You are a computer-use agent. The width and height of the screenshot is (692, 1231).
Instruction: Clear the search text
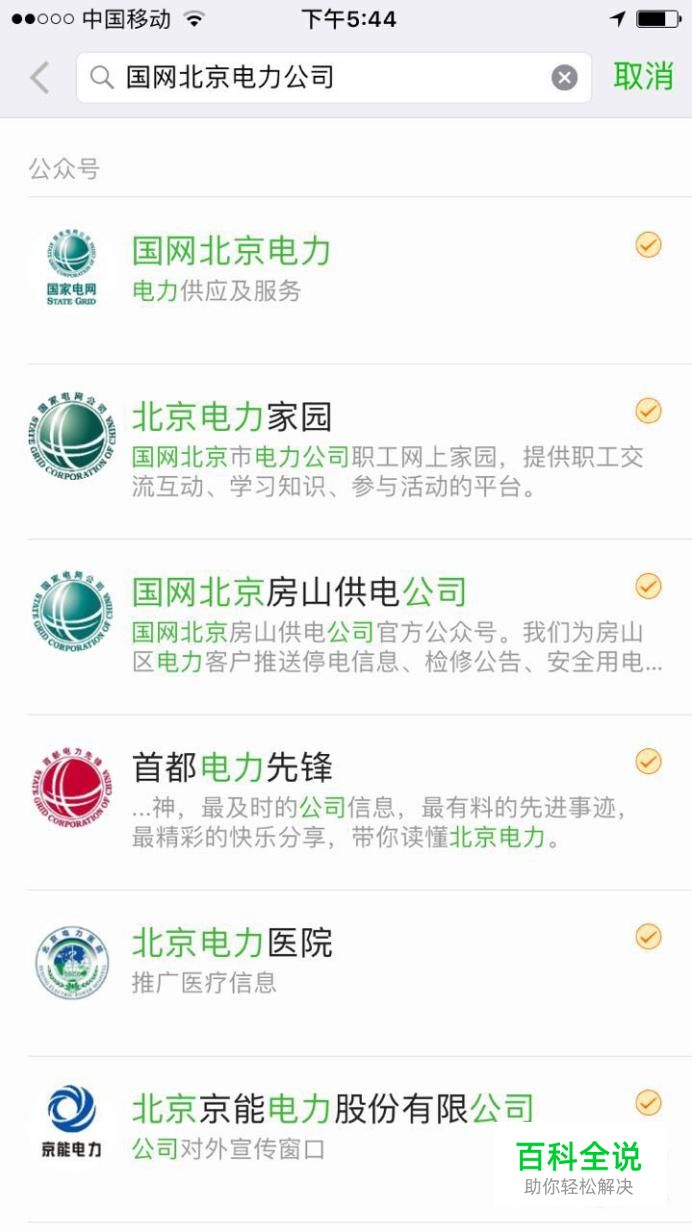(x=565, y=77)
